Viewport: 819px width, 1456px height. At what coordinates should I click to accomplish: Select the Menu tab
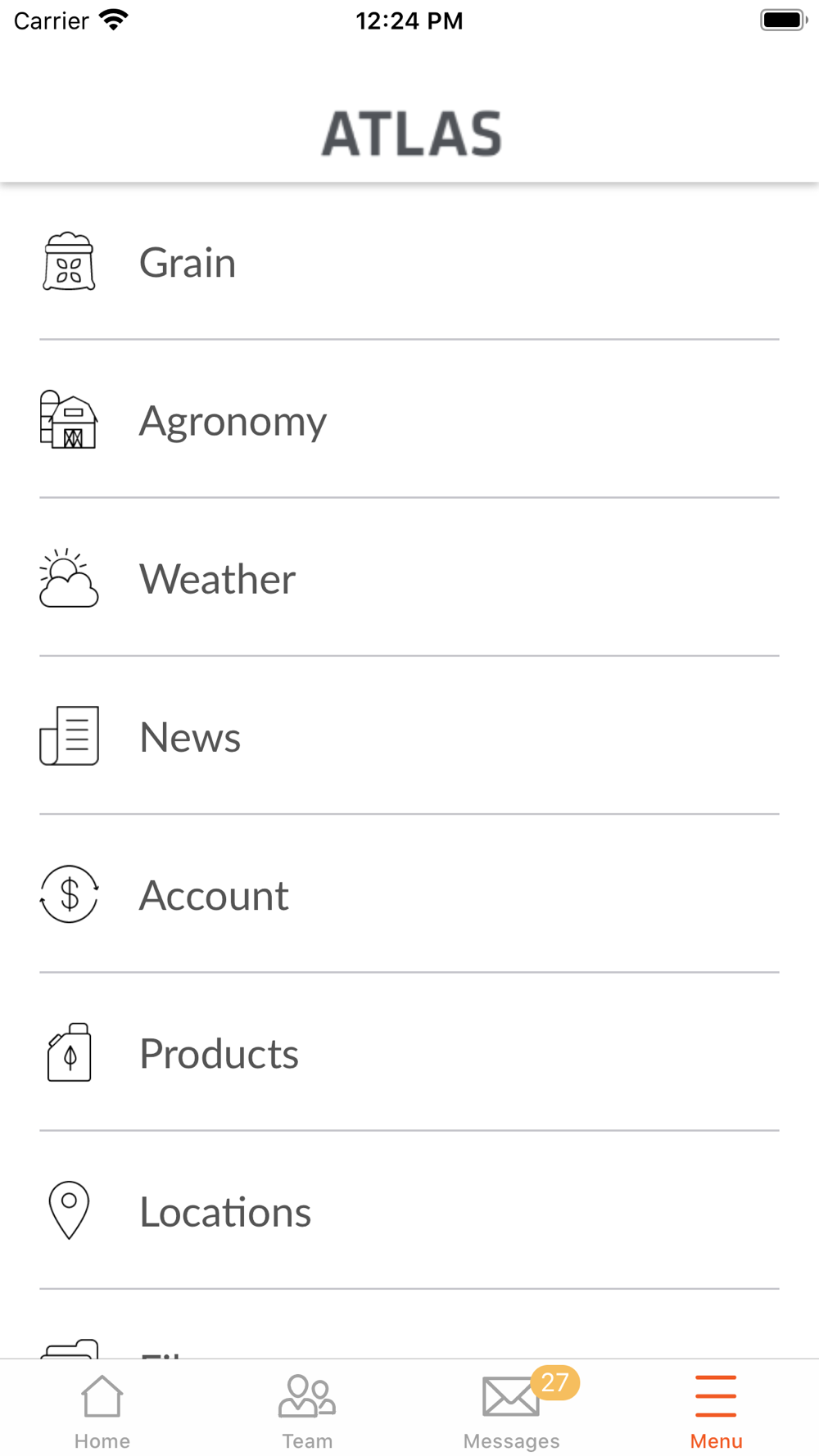point(717,1410)
